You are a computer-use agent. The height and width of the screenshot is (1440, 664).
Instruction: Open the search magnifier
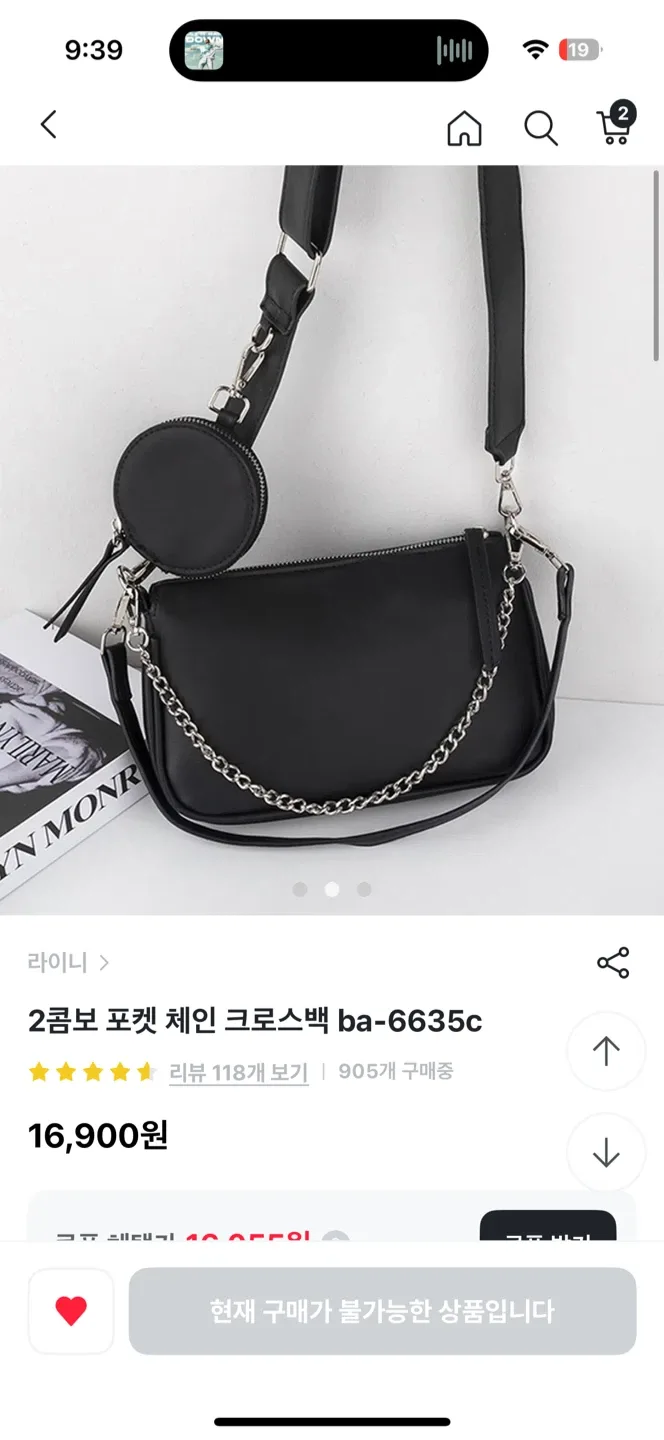(540, 128)
